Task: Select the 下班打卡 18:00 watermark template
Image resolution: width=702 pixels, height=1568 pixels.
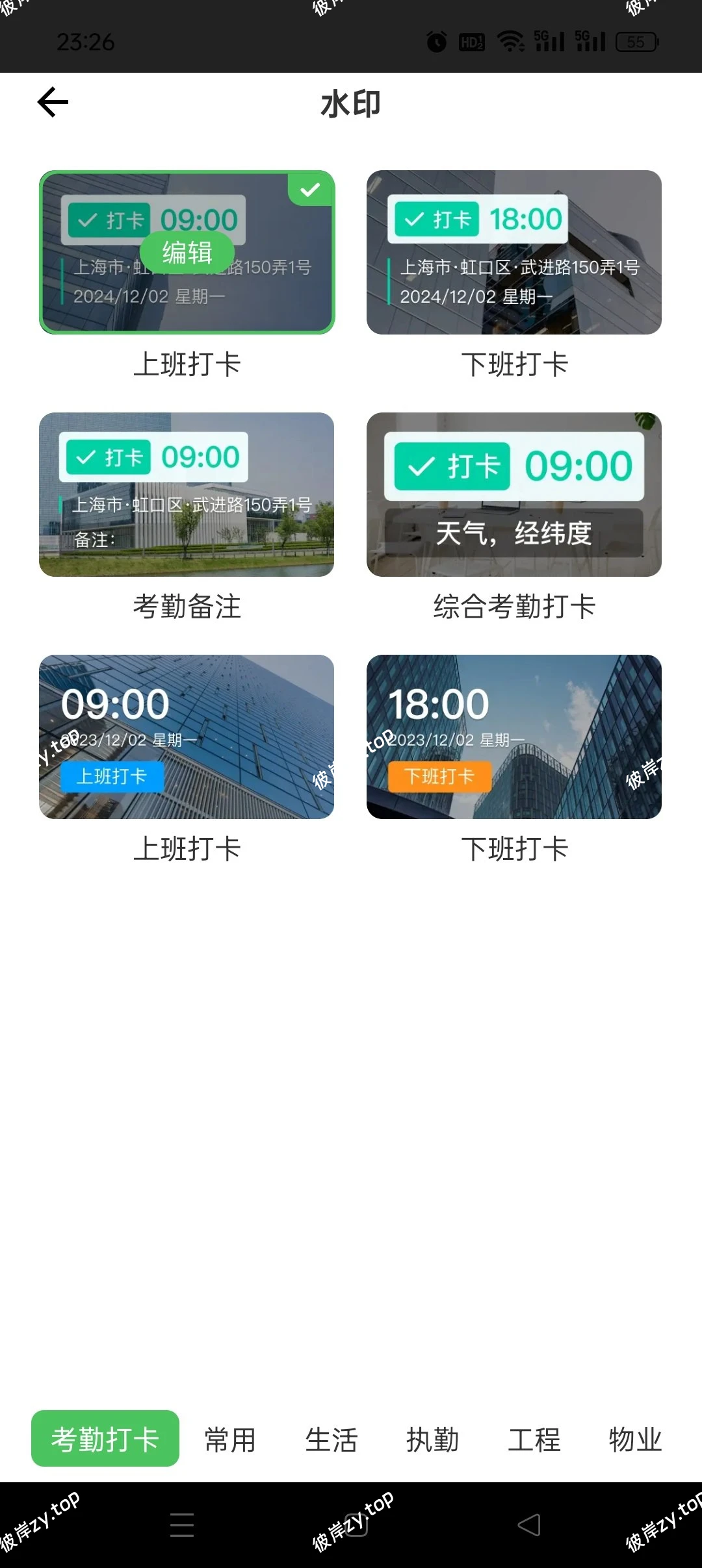Action: click(514, 252)
